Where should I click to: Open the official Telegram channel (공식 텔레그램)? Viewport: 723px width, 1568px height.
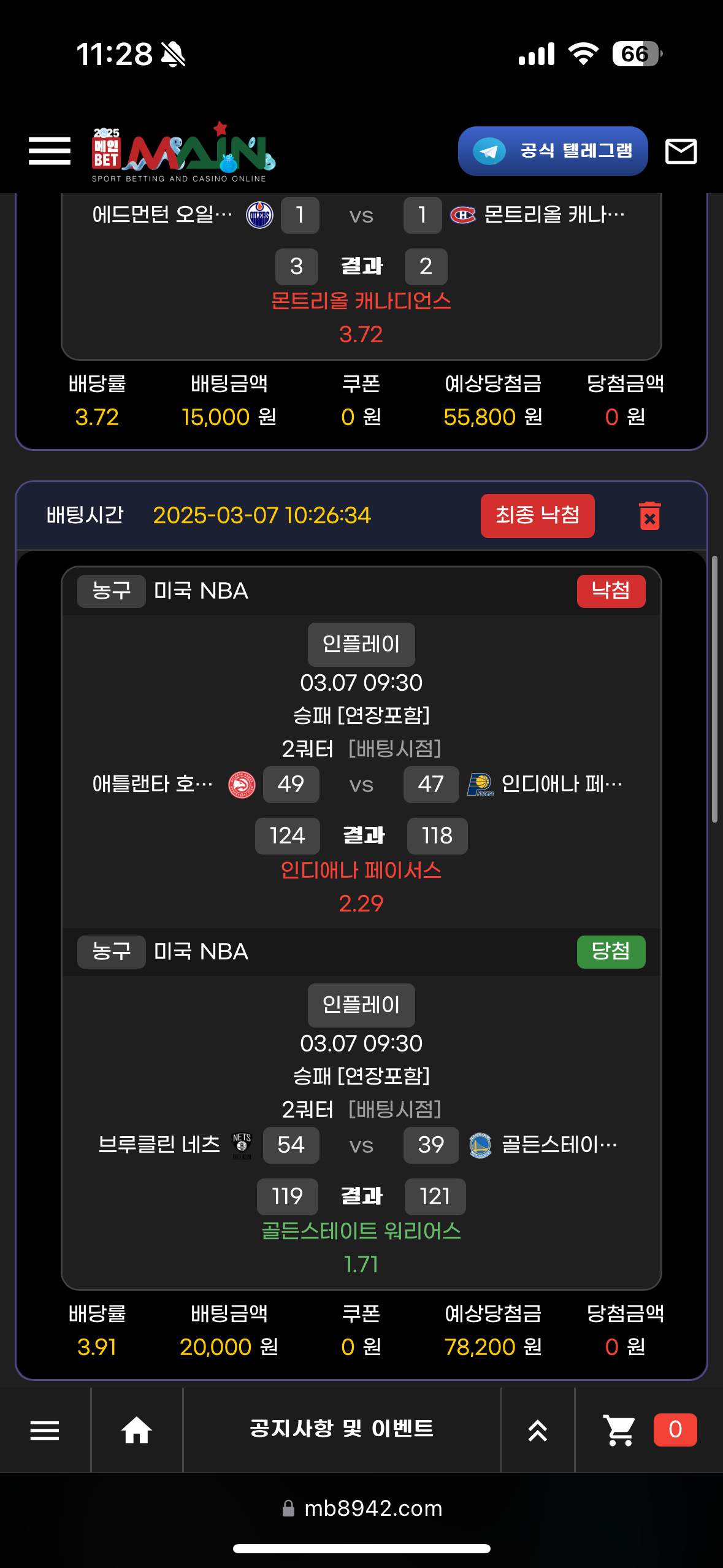(x=553, y=152)
